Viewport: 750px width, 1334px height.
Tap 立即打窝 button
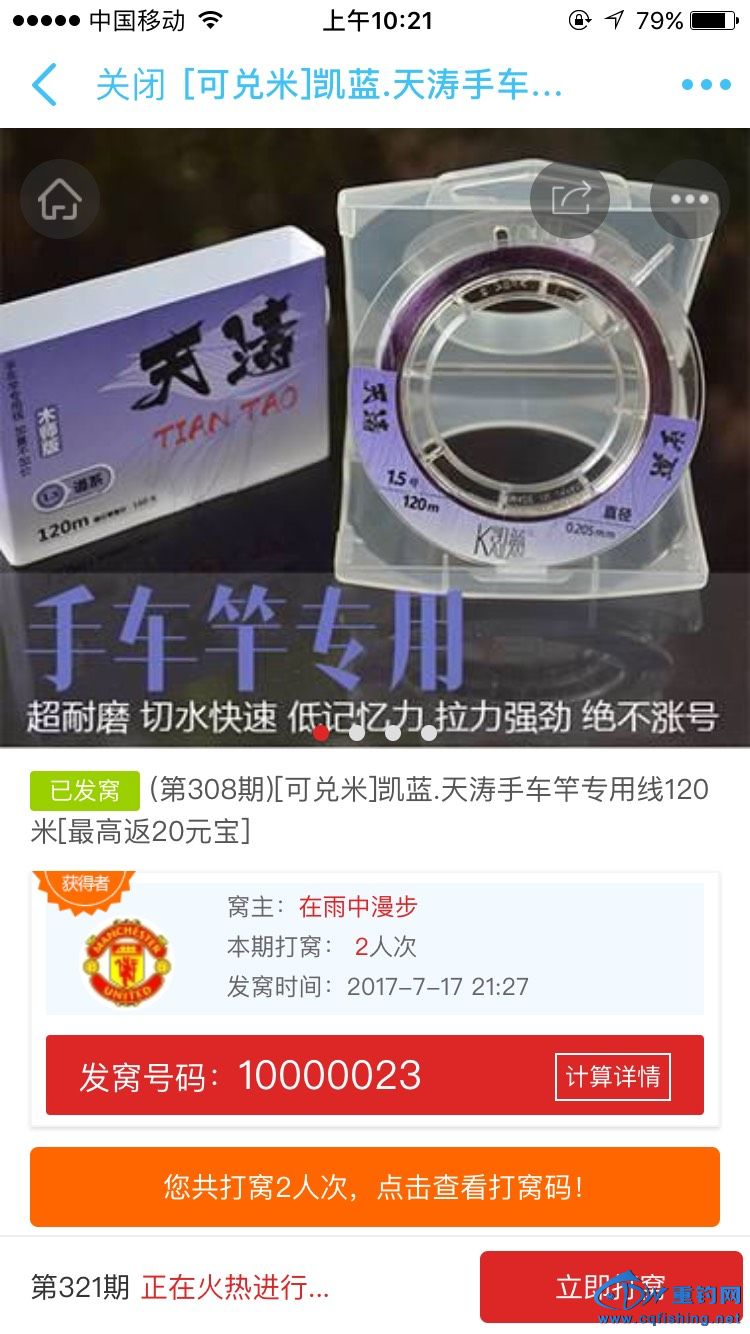point(610,1286)
